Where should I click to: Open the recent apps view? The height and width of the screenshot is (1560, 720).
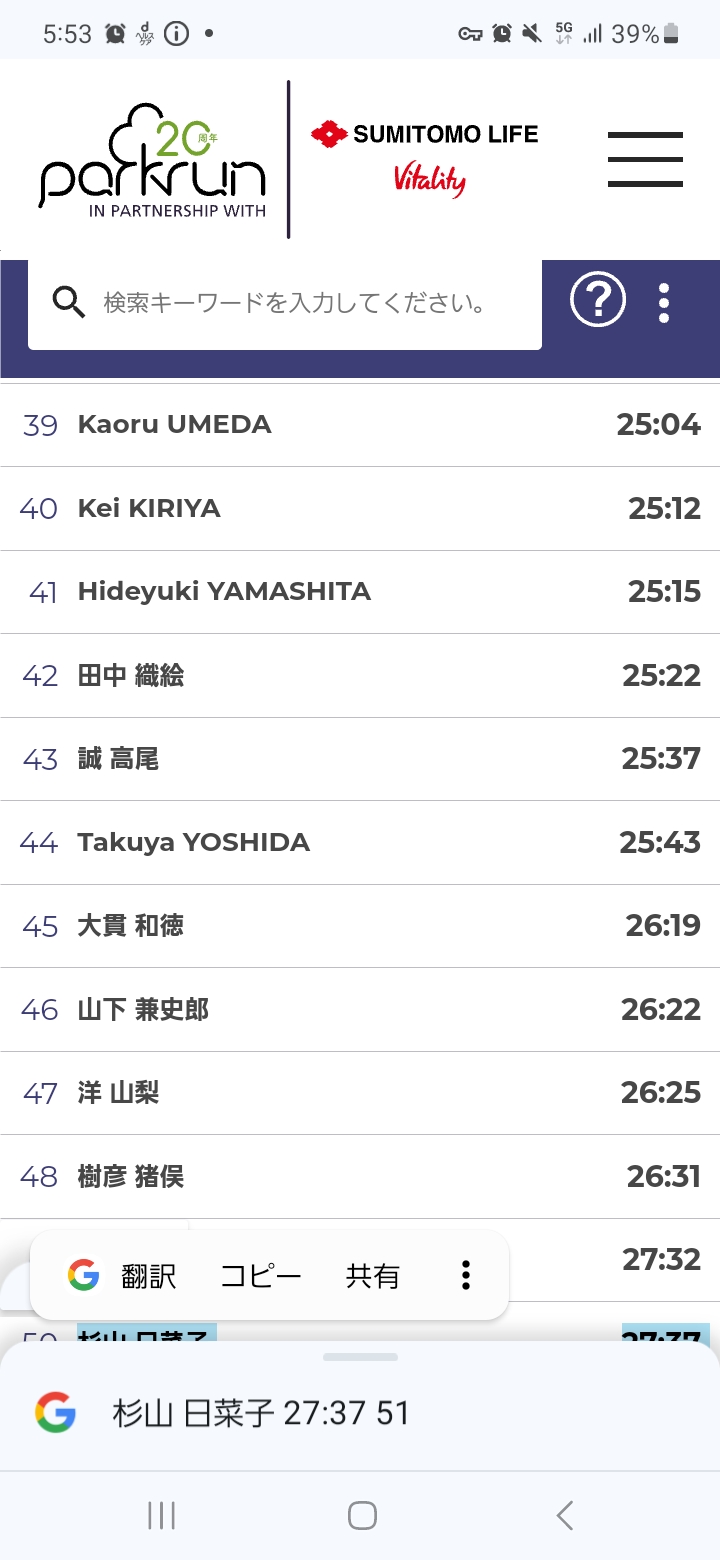coord(161,1516)
